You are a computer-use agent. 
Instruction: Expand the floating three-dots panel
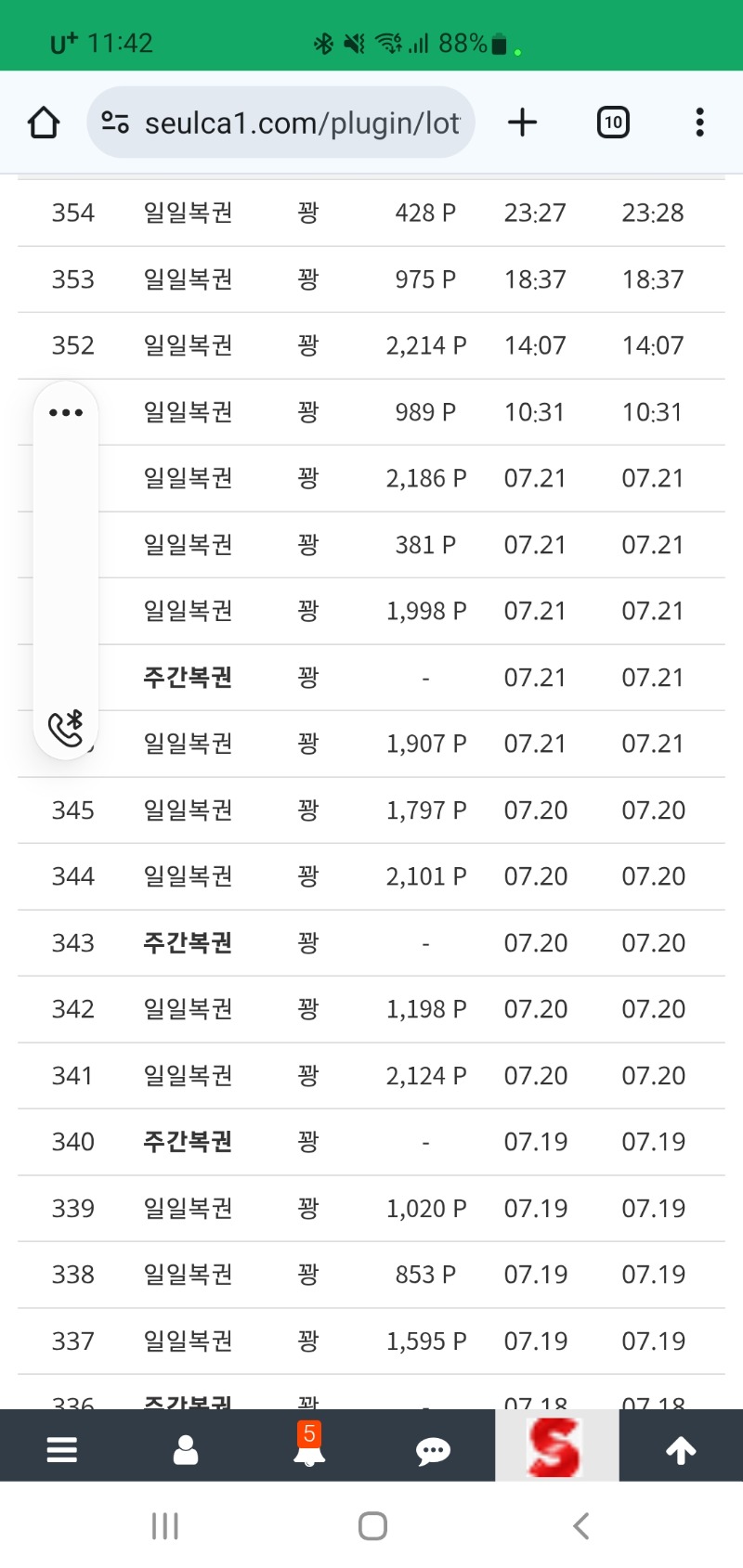[66, 412]
